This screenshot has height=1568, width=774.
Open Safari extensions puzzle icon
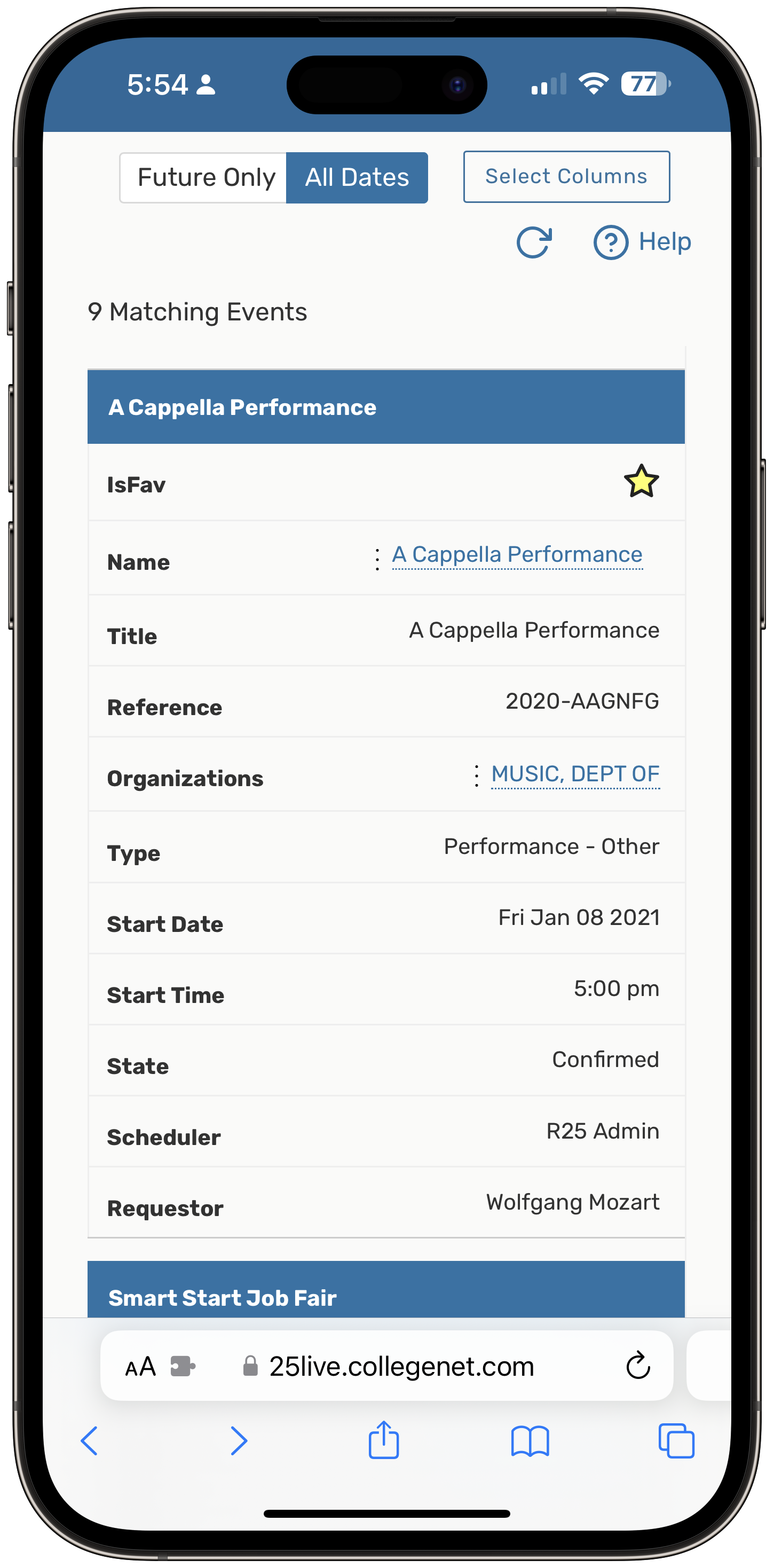tap(183, 1366)
